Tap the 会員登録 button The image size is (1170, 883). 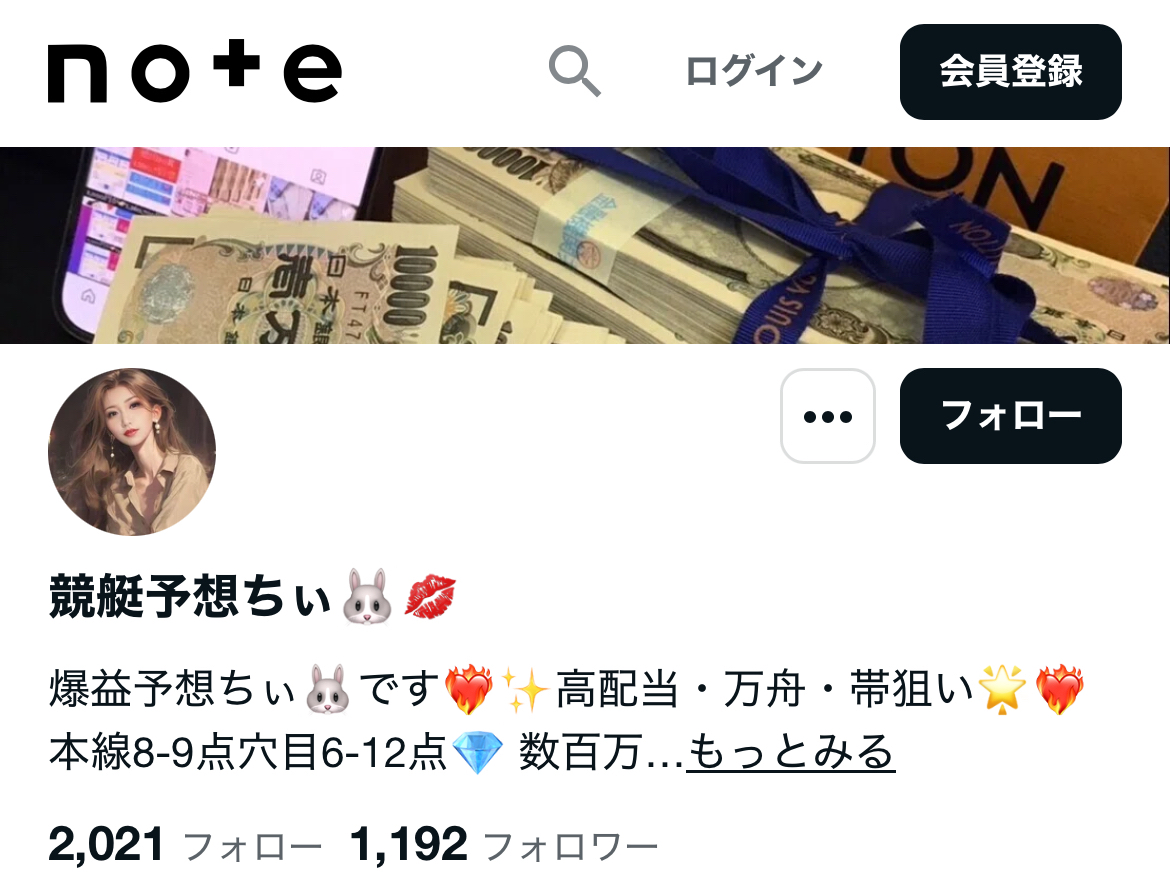(1010, 72)
